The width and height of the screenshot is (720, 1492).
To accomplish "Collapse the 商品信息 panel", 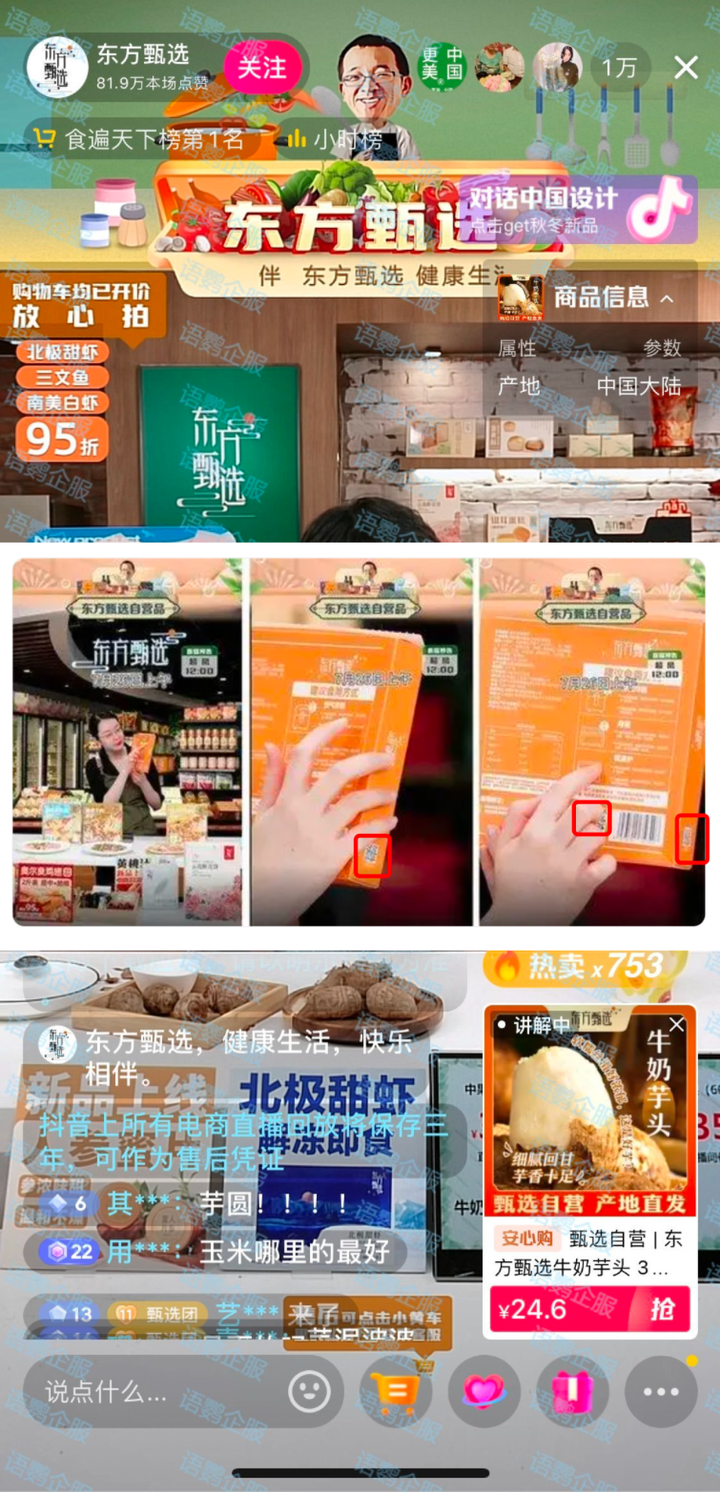I will point(667,298).
